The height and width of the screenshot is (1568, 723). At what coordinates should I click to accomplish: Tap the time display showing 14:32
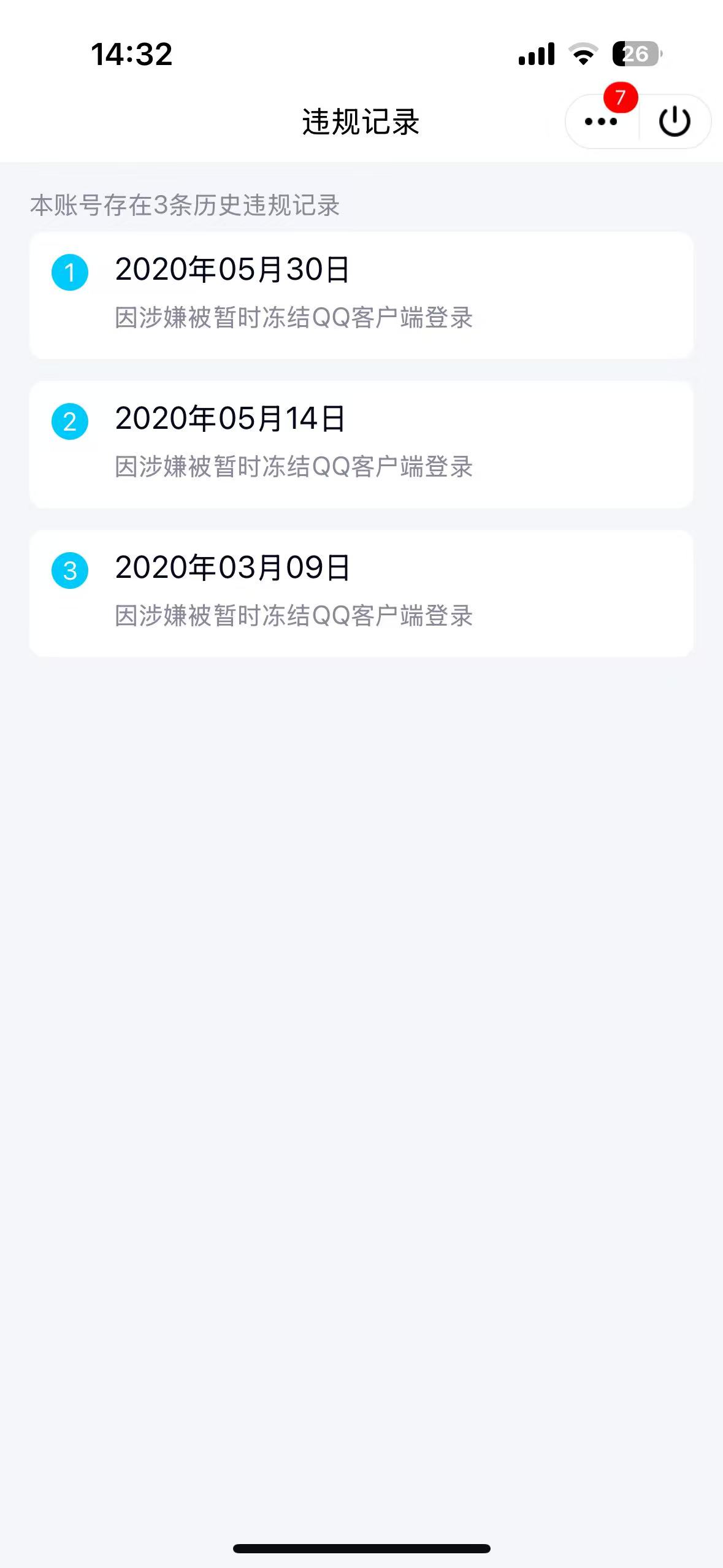pyautogui.click(x=130, y=55)
